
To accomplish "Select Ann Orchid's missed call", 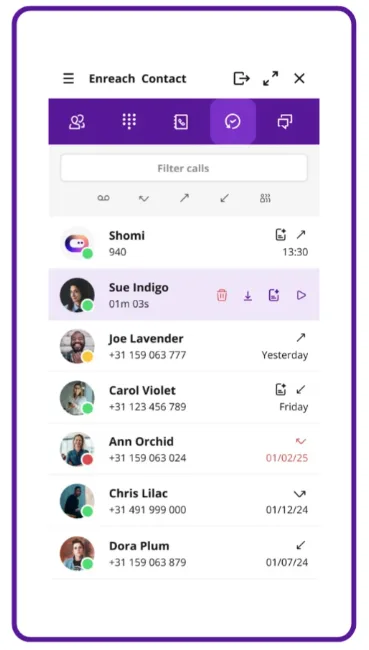I will point(184,449).
